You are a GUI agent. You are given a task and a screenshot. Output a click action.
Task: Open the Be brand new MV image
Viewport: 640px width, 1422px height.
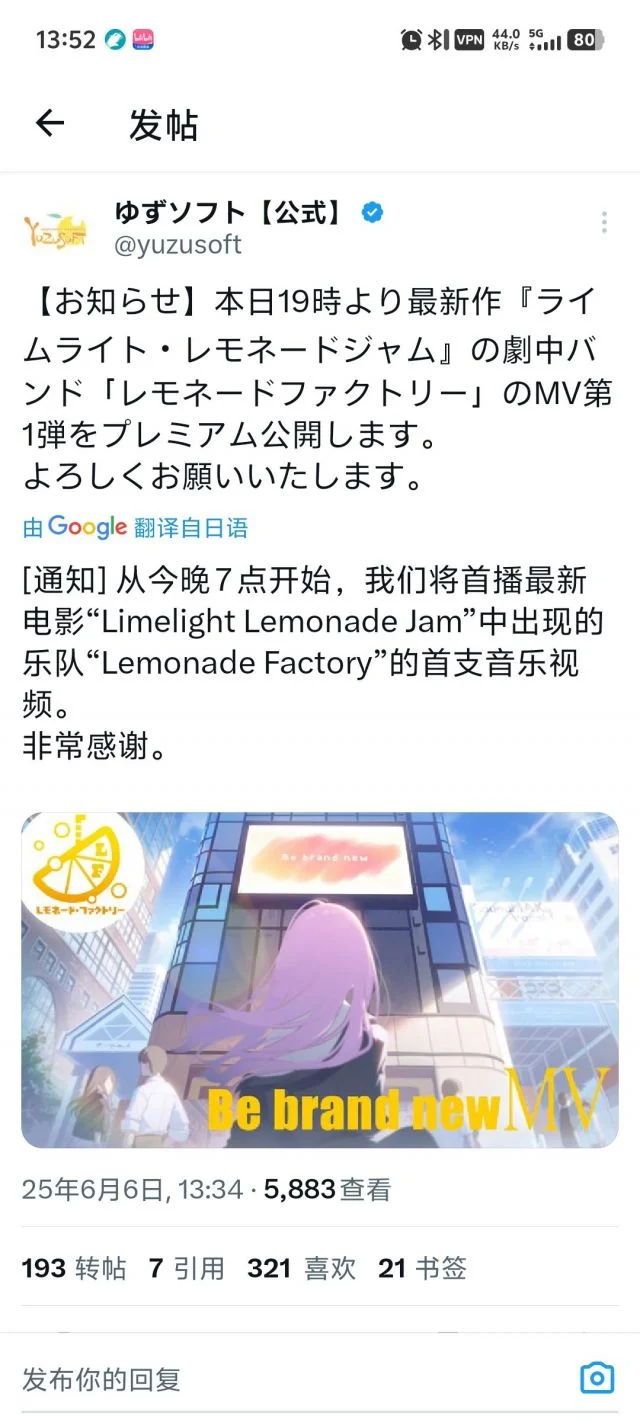coord(320,979)
